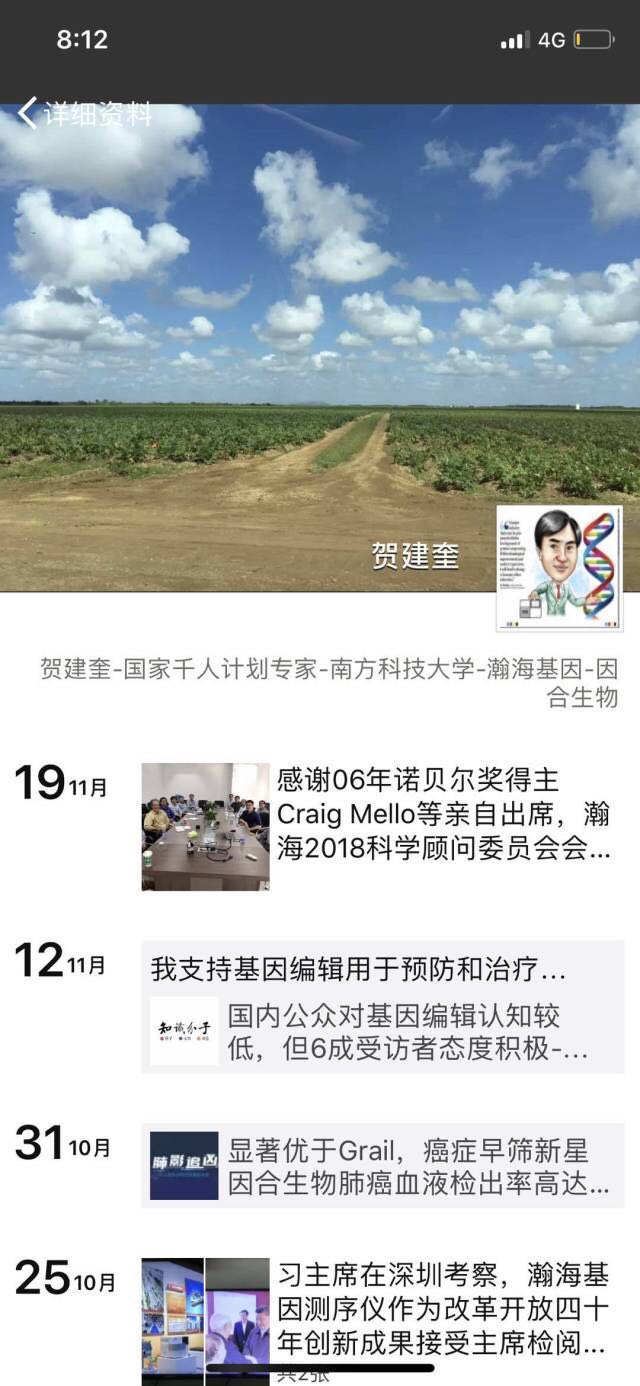View the meeting room photo from 19 November
Screen dimensions: 640x1386
click(206, 827)
